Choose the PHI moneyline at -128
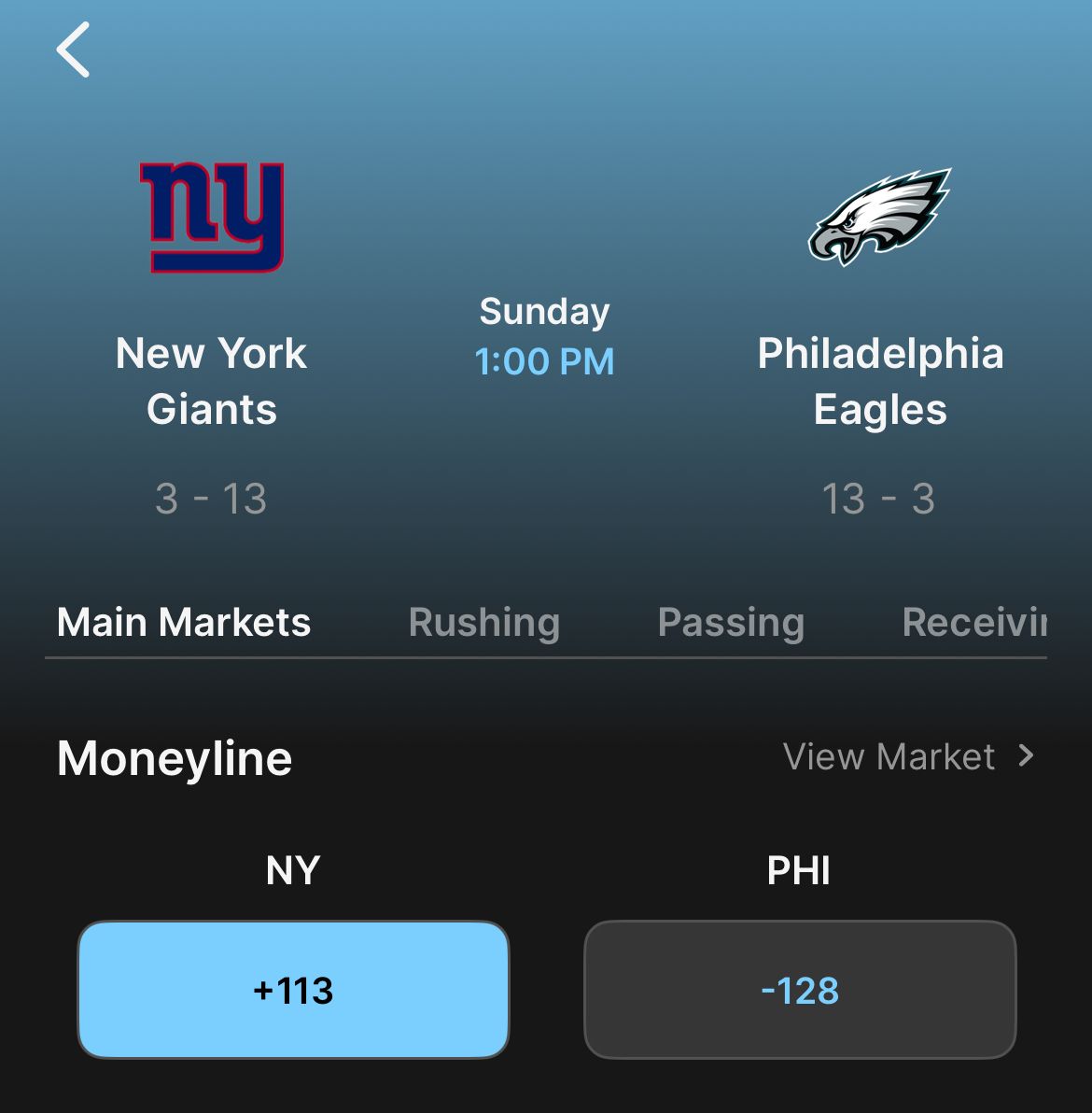1092x1113 pixels. coord(800,990)
